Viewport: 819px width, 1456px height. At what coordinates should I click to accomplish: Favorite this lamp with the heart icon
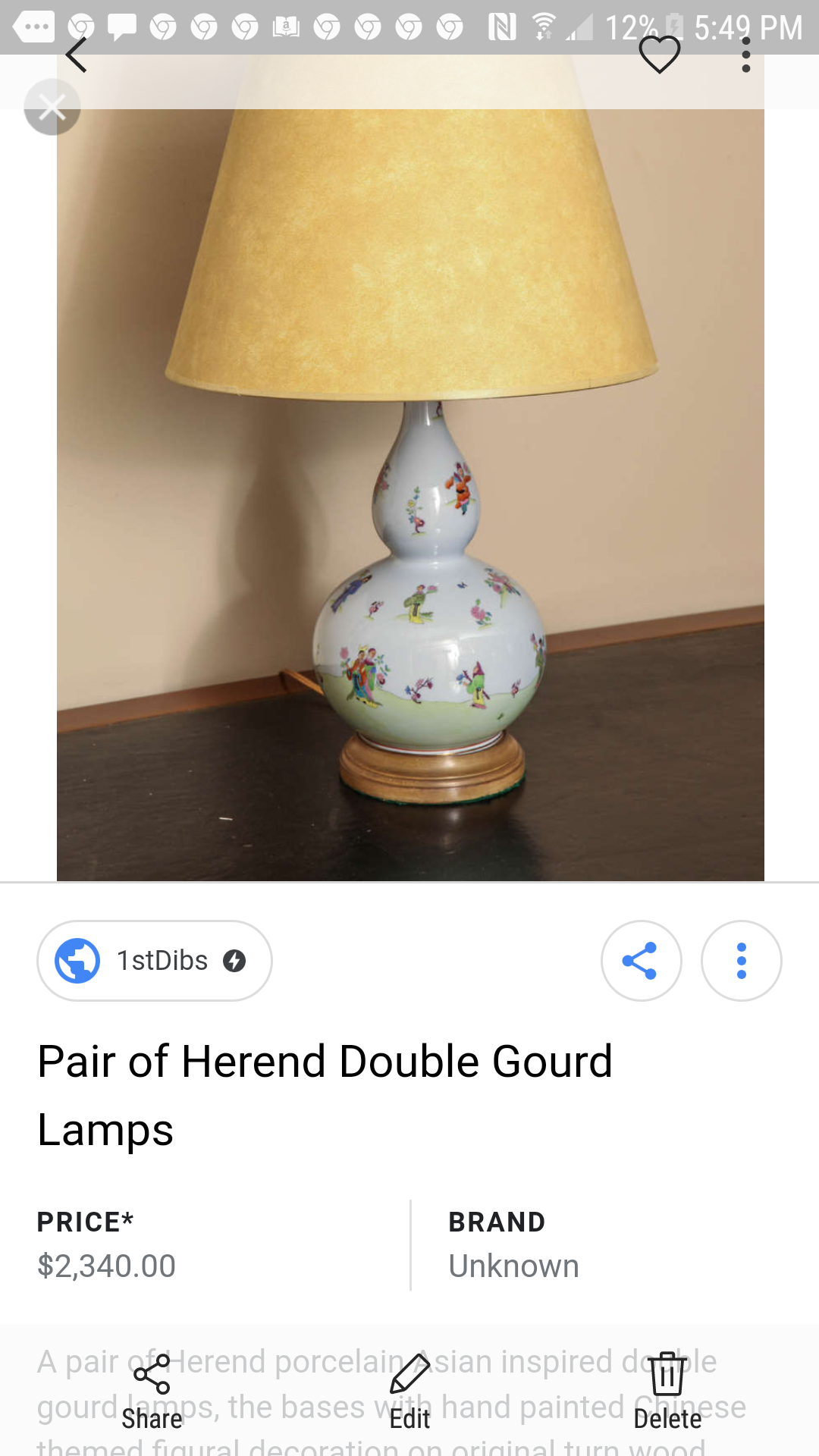[x=659, y=55]
